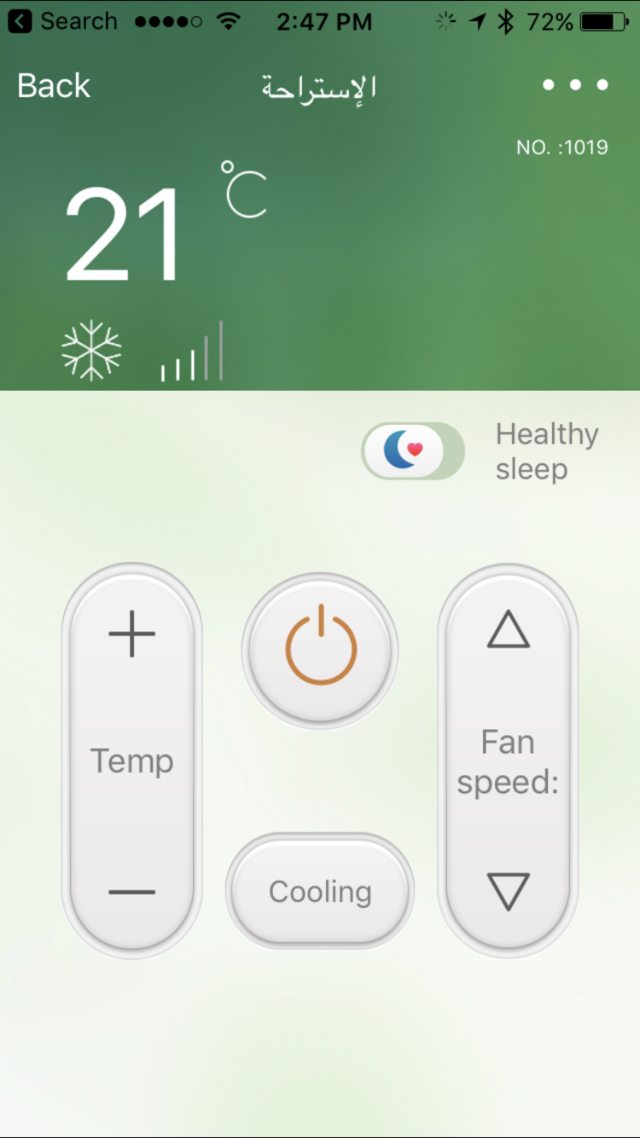The image size is (640, 1138).
Task: Lower fan speed with down arrow
Action: coord(508,890)
